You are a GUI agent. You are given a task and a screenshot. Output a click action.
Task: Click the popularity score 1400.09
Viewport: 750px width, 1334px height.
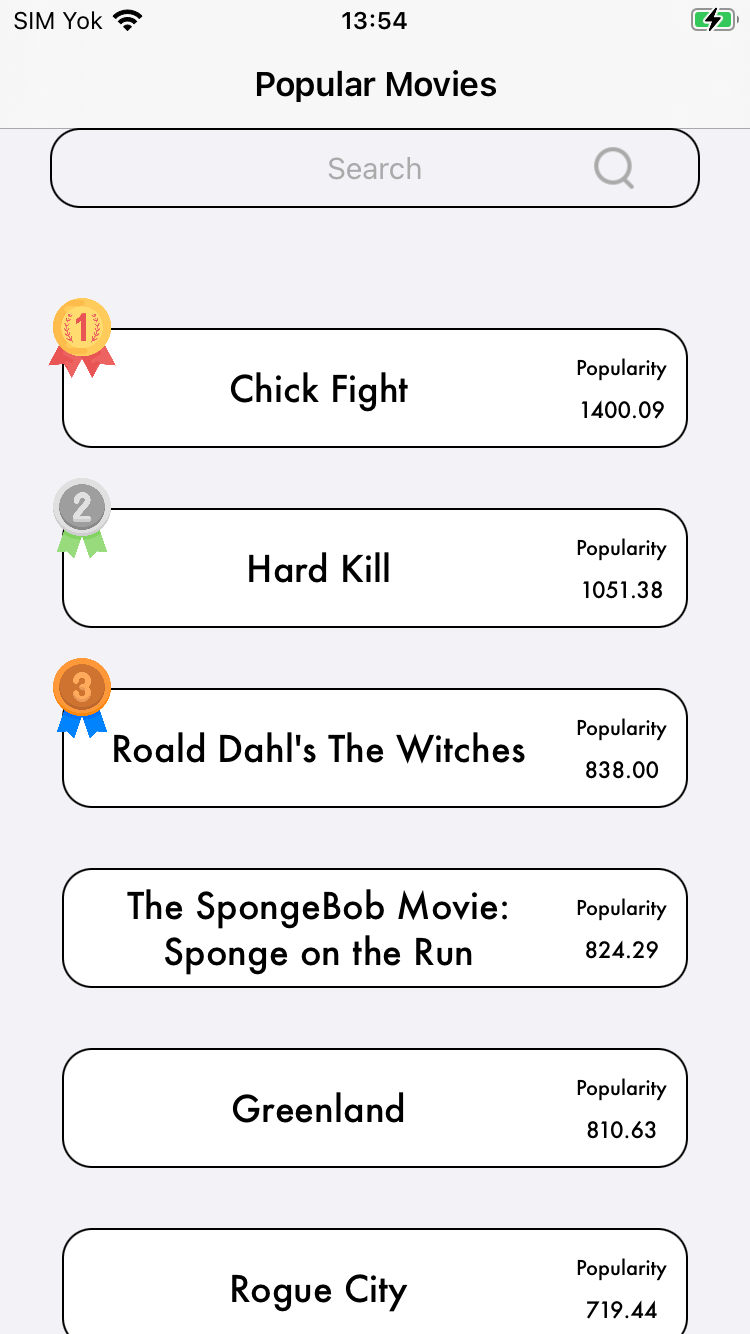tap(621, 410)
